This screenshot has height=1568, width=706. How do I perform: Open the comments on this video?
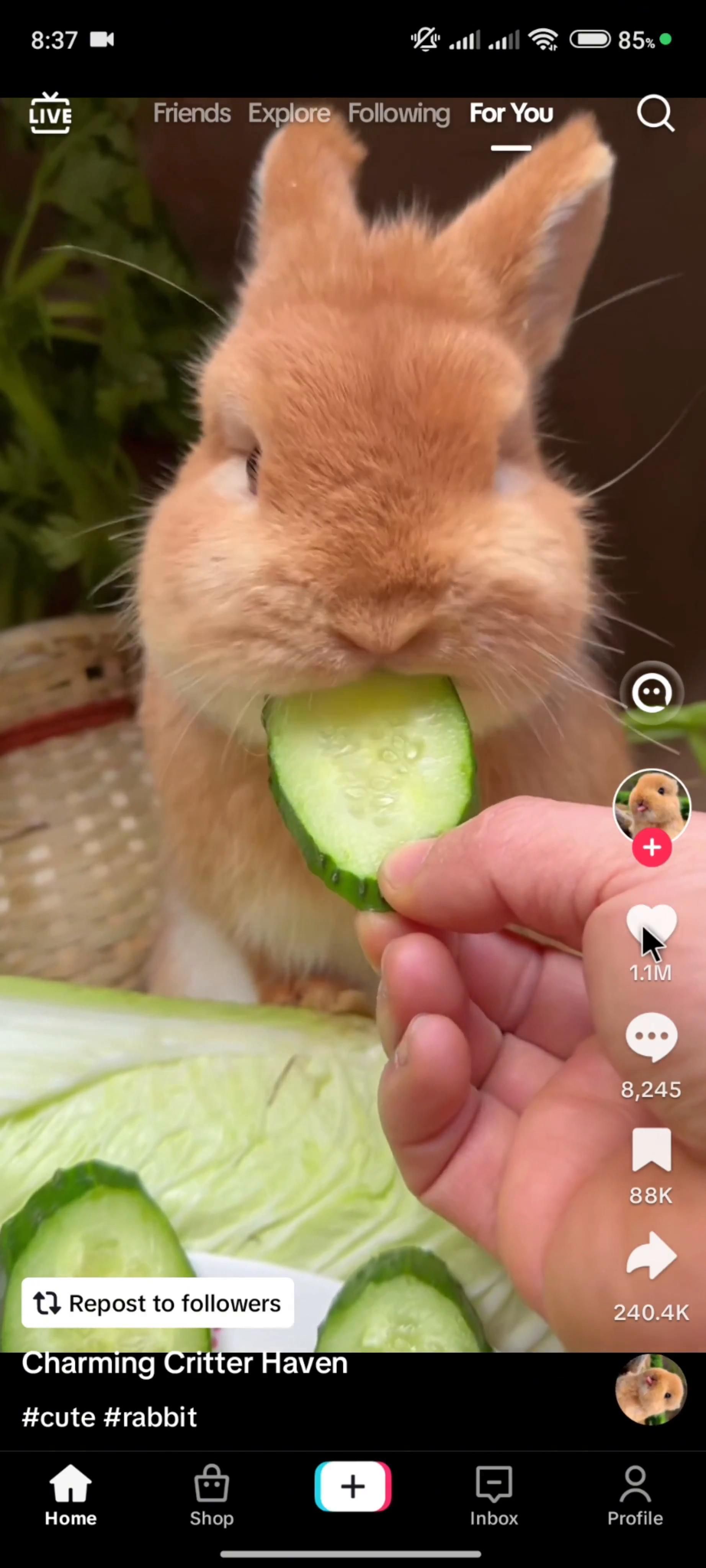tap(651, 1037)
